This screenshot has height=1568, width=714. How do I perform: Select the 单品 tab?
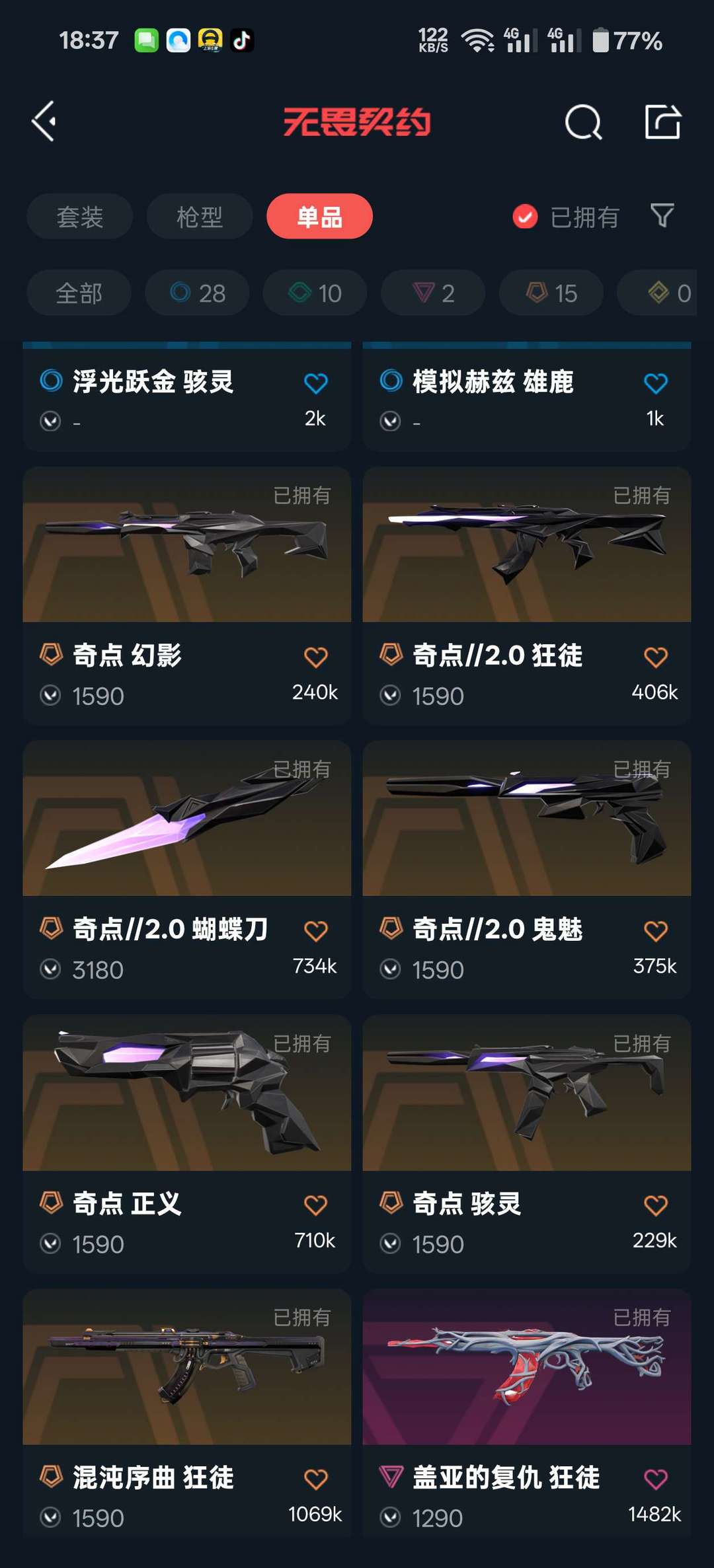[319, 217]
